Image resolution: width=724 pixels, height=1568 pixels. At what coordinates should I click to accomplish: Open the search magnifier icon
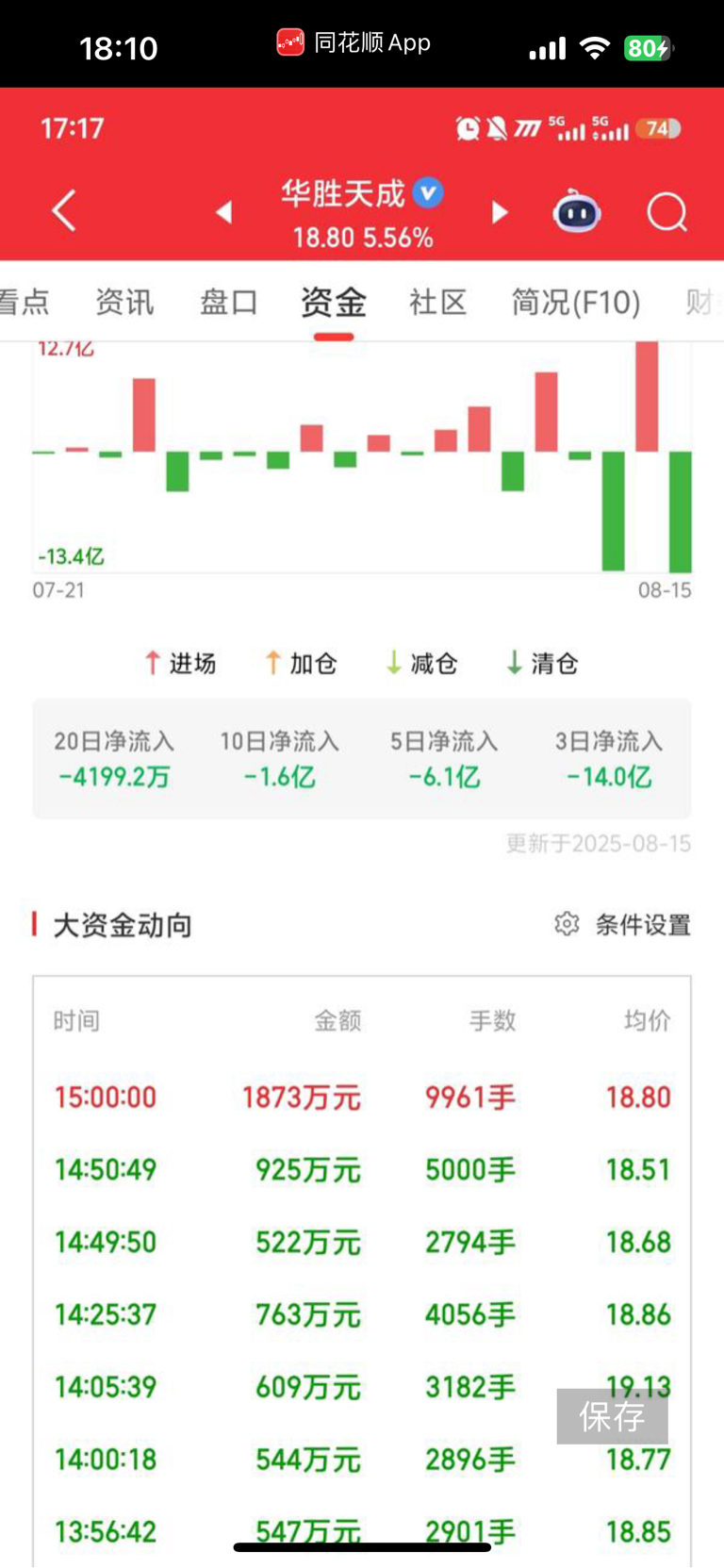[666, 212]
